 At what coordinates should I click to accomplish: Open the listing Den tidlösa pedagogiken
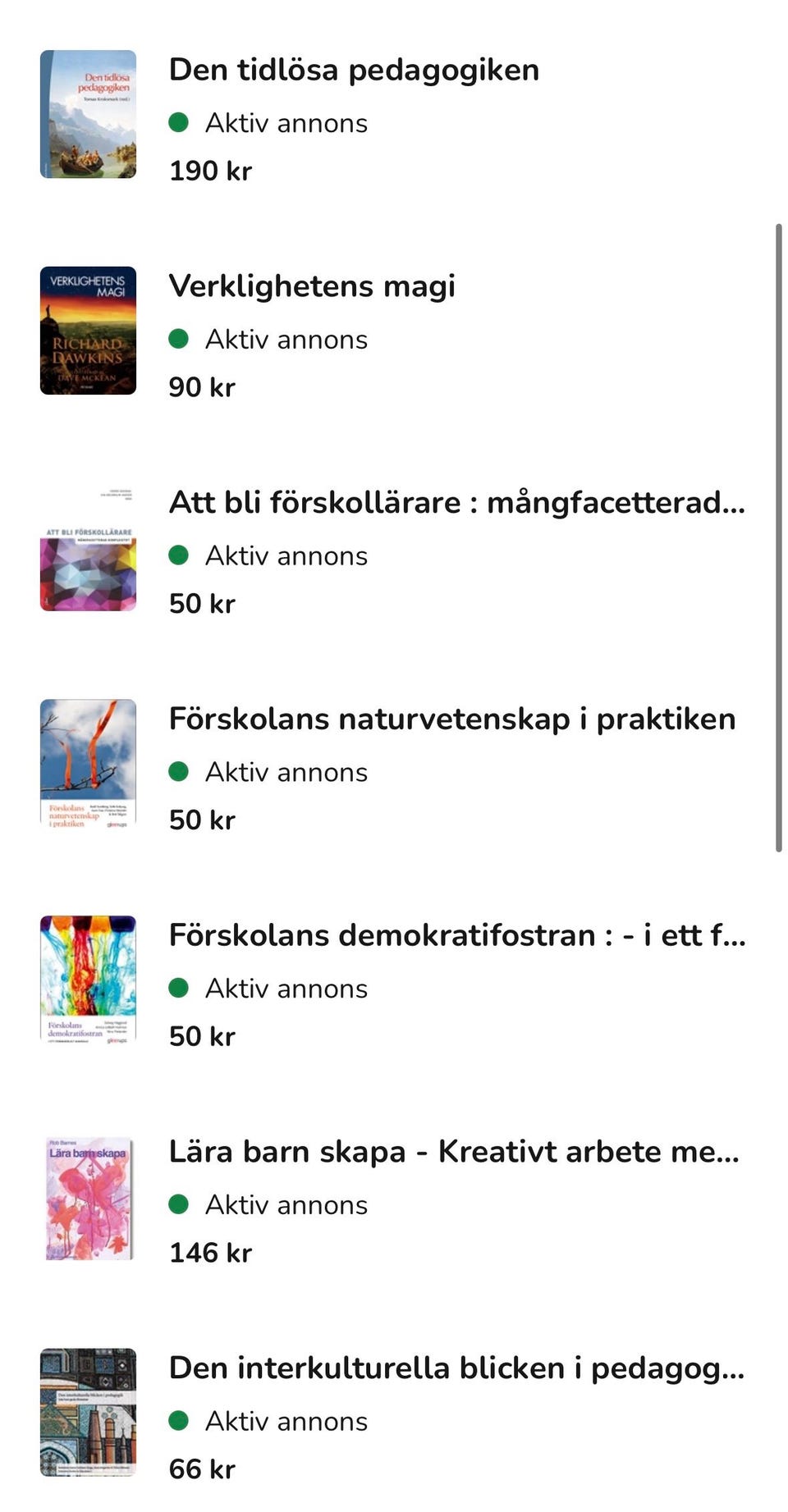pos(354,71)
